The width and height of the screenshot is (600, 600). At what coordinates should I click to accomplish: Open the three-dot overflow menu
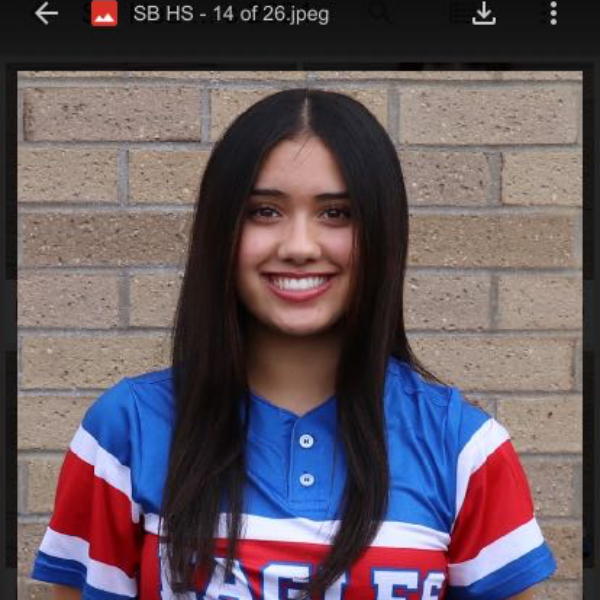[x=553, y=14]
